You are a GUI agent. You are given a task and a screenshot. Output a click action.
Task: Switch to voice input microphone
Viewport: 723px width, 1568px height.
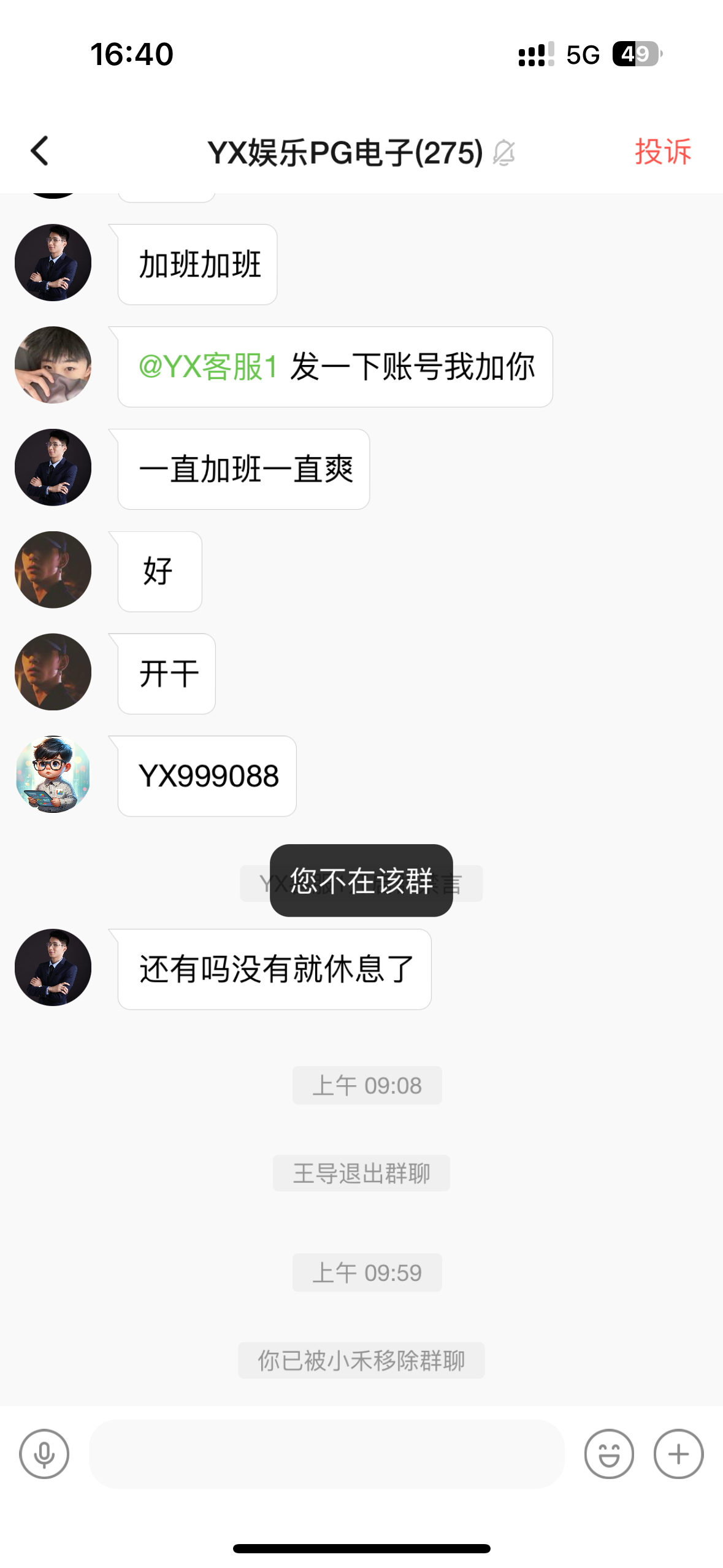pos(44,1454)
